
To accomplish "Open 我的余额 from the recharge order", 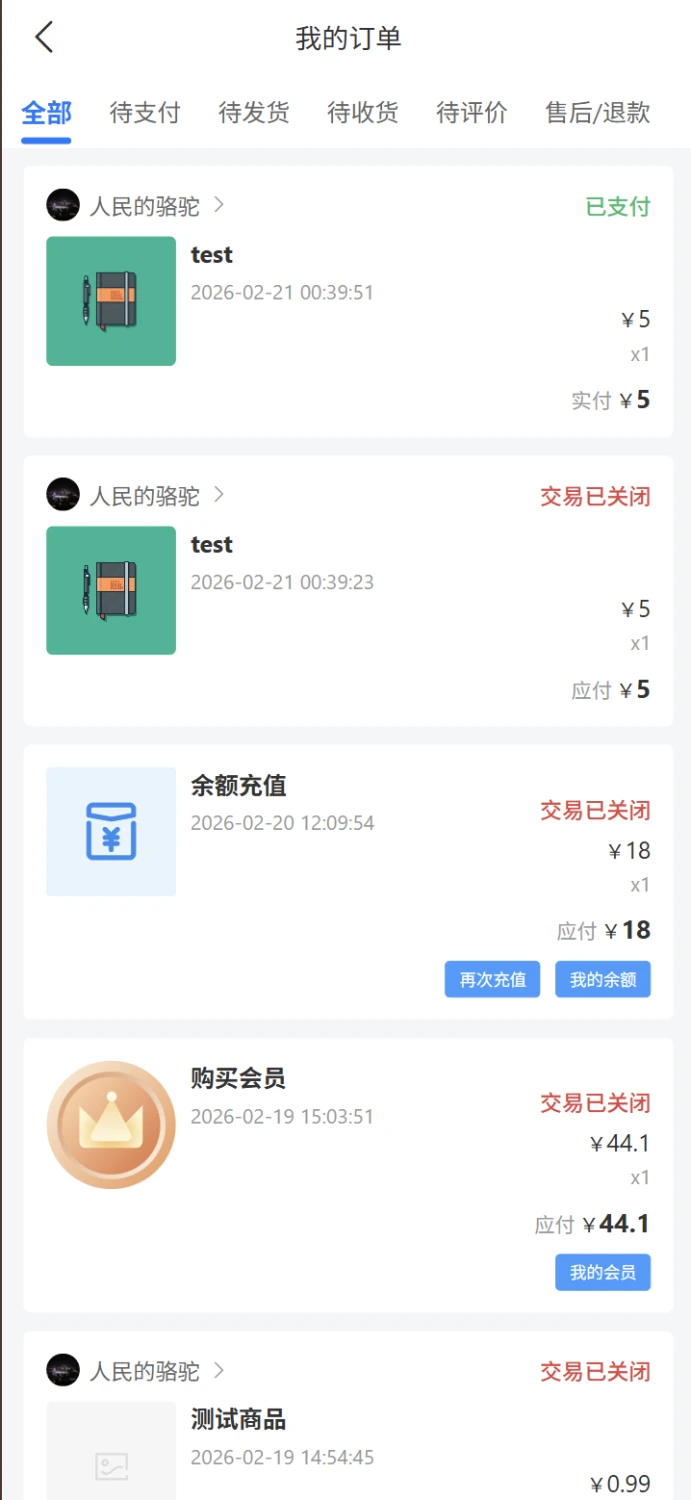I will coord(603,980).
